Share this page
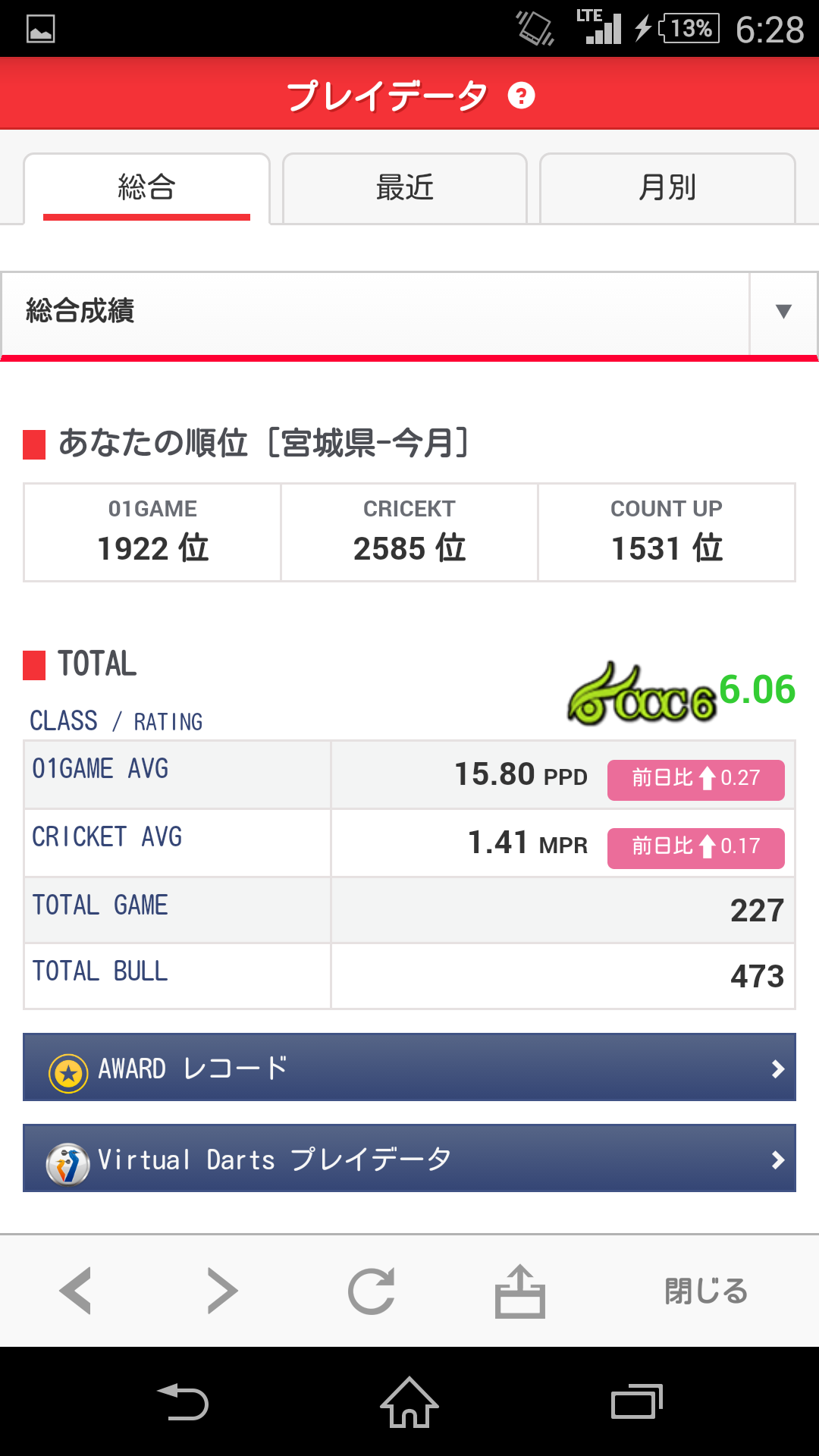Screen dimensions: 819x1456 coord(520,1291)
